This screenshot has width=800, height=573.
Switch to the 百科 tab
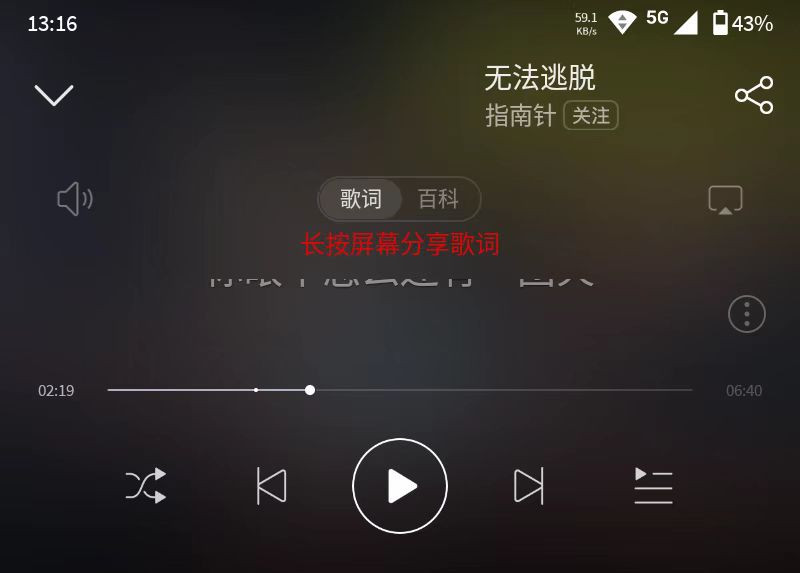[x=438, y=199]
